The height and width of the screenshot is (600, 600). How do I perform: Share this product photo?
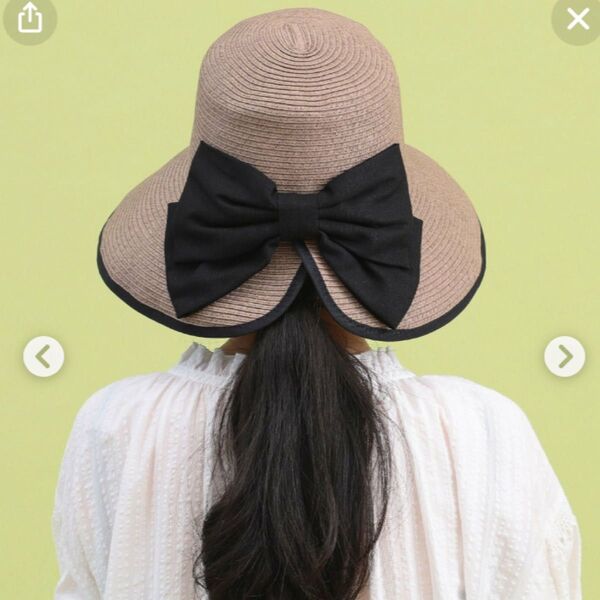[x=30, y=18]
